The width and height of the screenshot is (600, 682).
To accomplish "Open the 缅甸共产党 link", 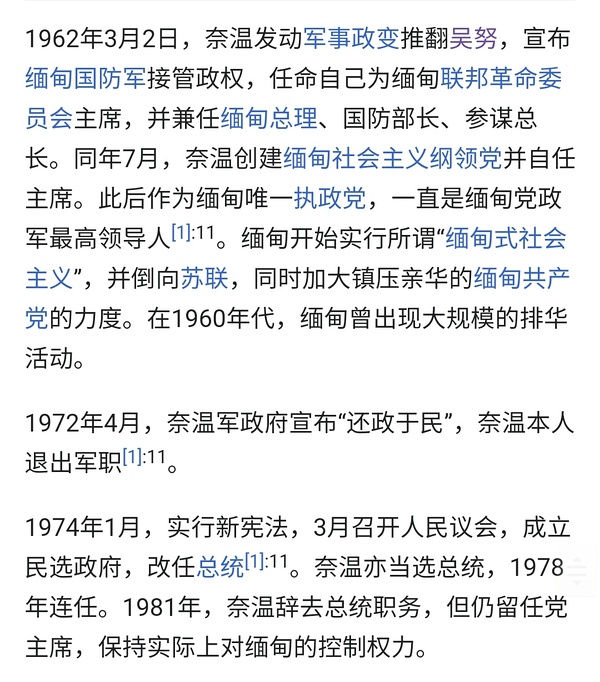I will pyautogui.click(x=520, y=278).
